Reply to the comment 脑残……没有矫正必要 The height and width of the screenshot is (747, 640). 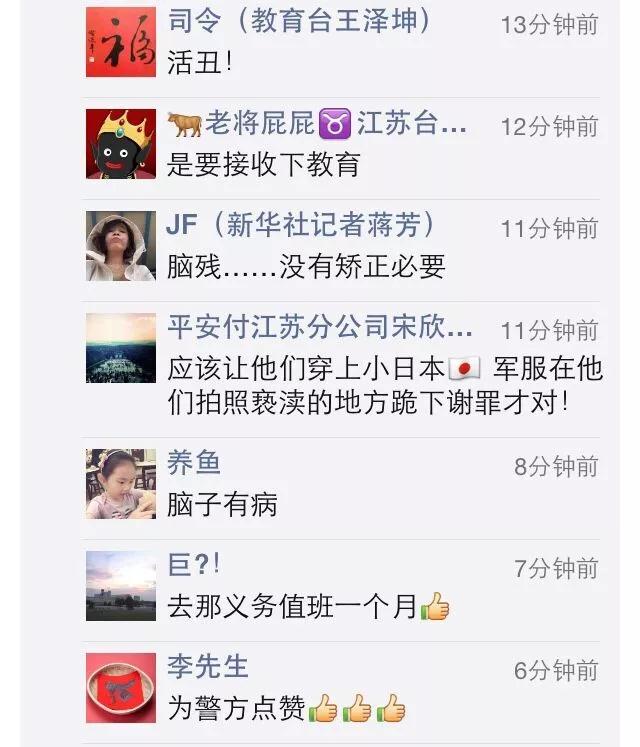[305, 266]
